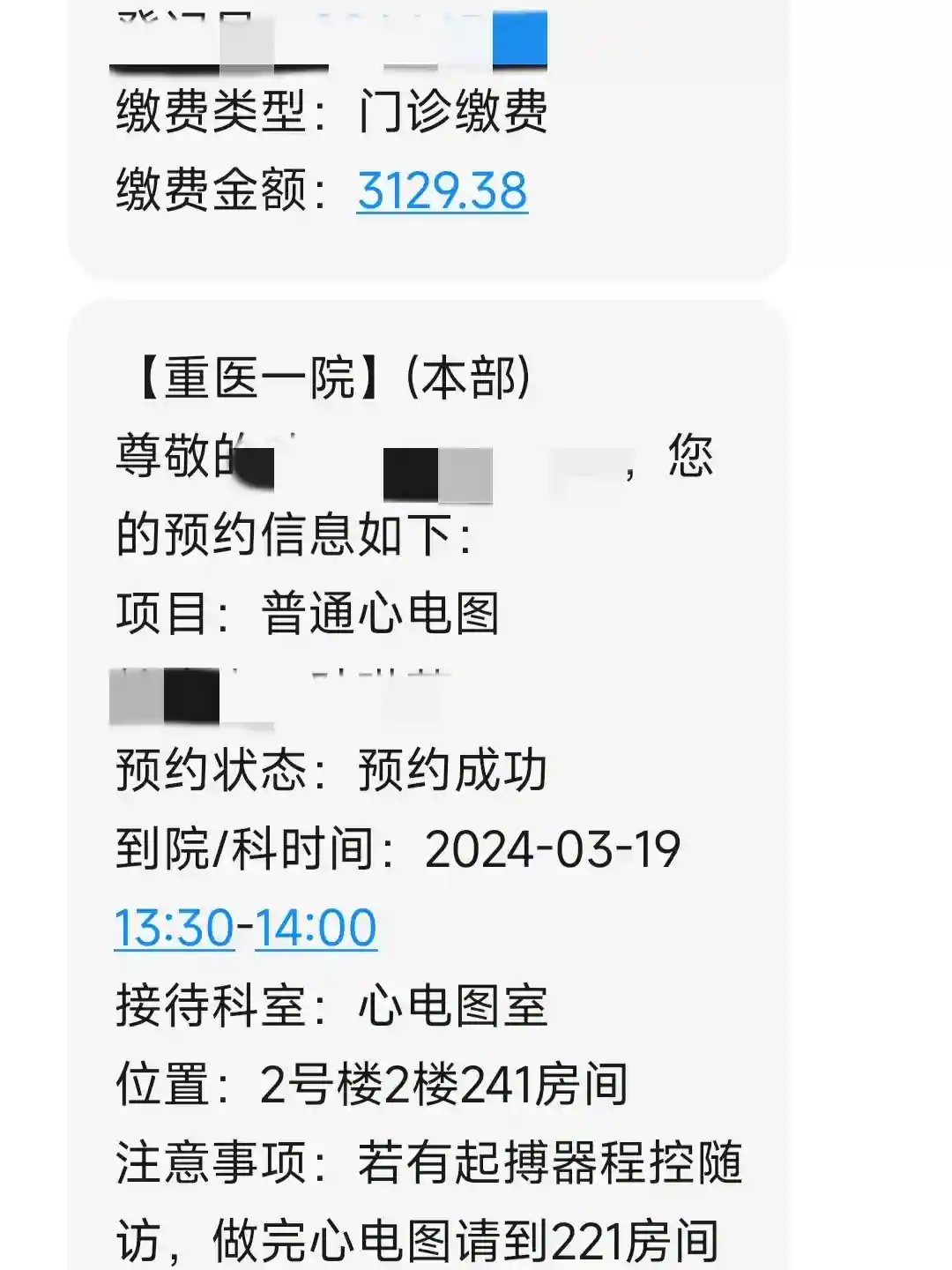
Task: Open the linked 13:30 start time
Action: [x=174, y=928]
